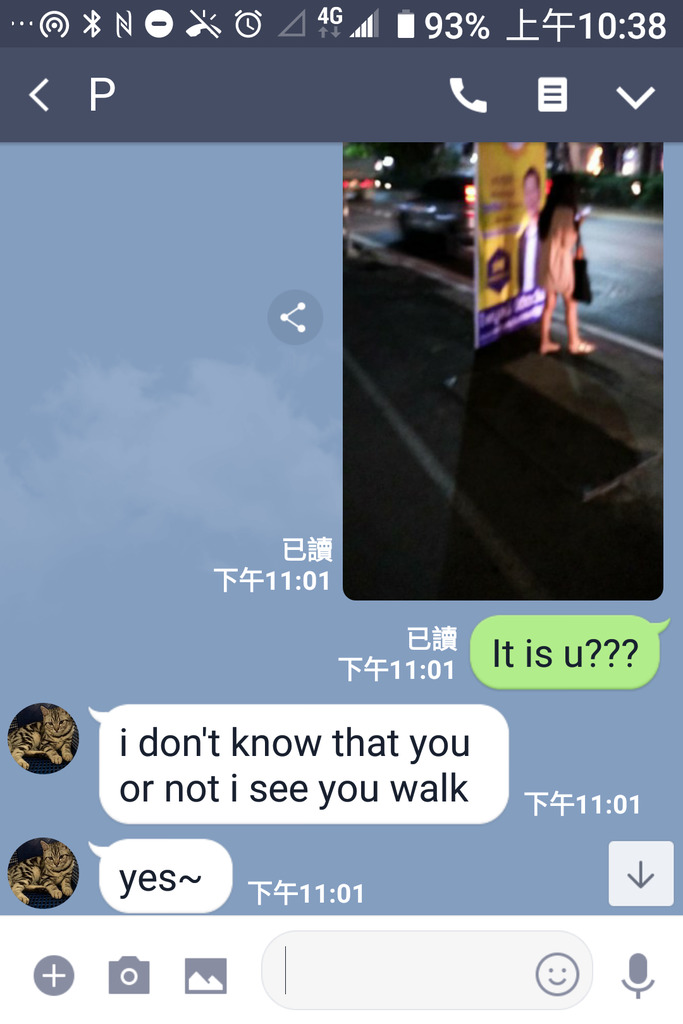Image resolution: width=683 pixels, height=1024 pixels.
Task: Jump to the latest message
Action: 640,874
